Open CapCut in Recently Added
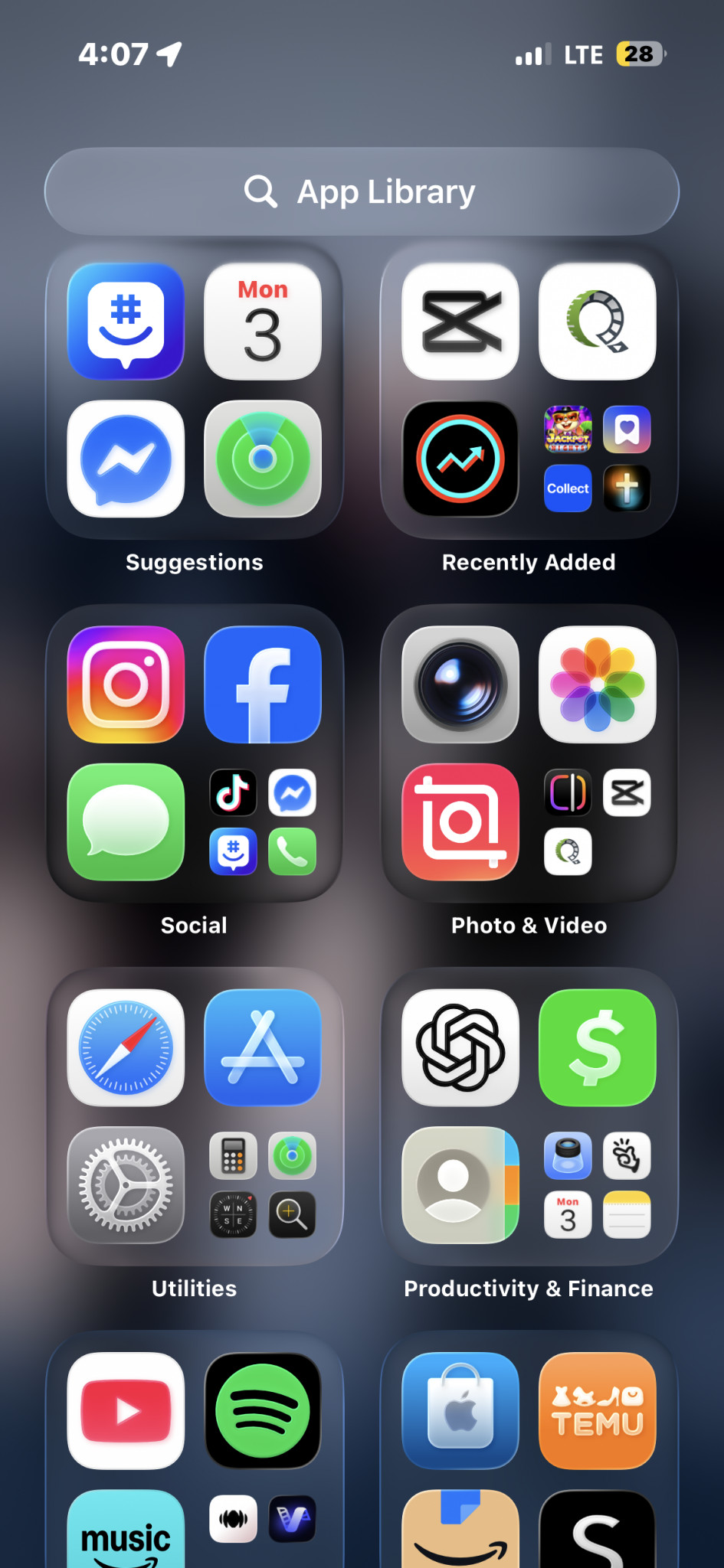The width and height of the screenshot is (724, 1568). point(460,322)
